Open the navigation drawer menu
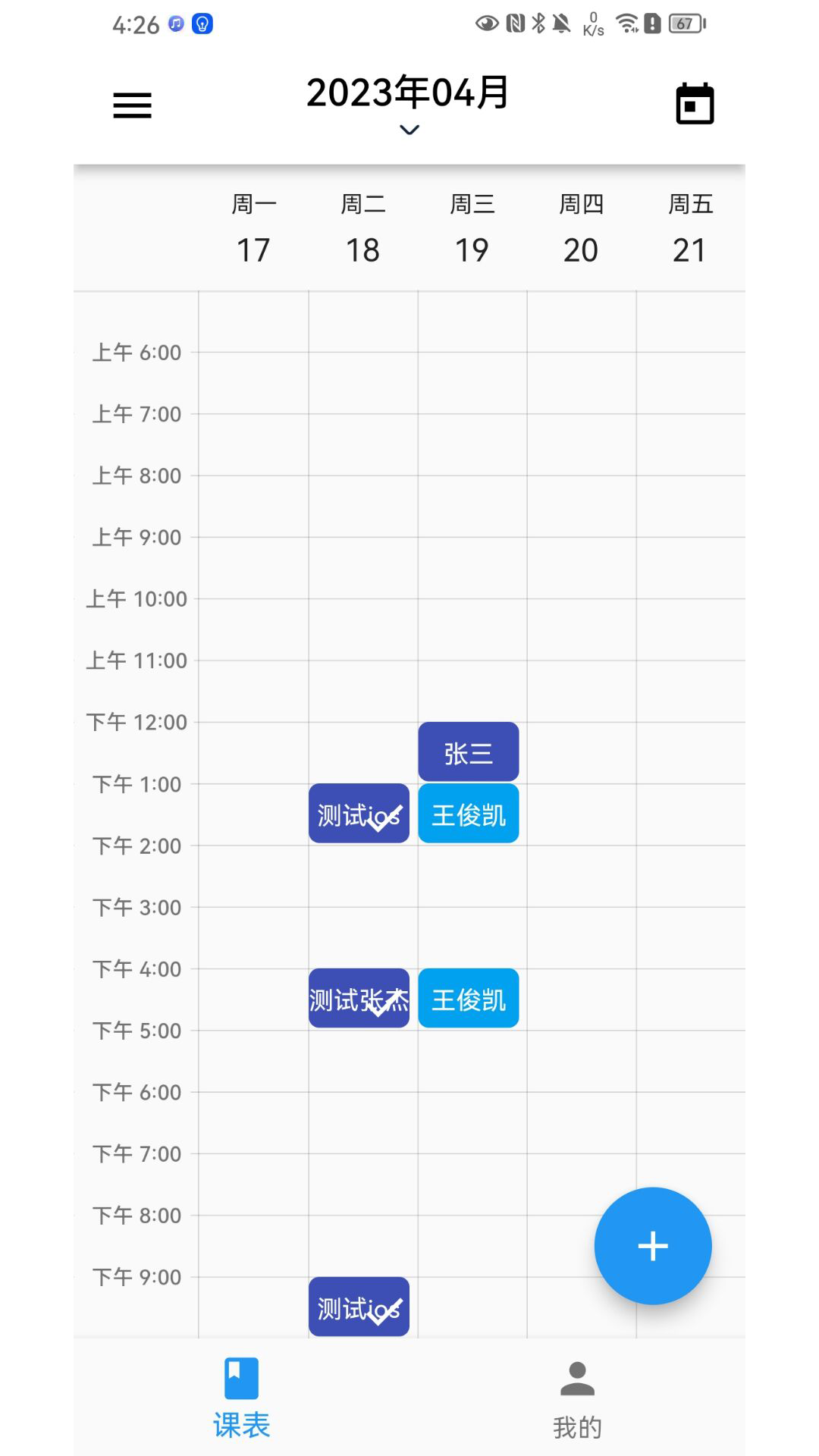 click(x=132, y=105)
